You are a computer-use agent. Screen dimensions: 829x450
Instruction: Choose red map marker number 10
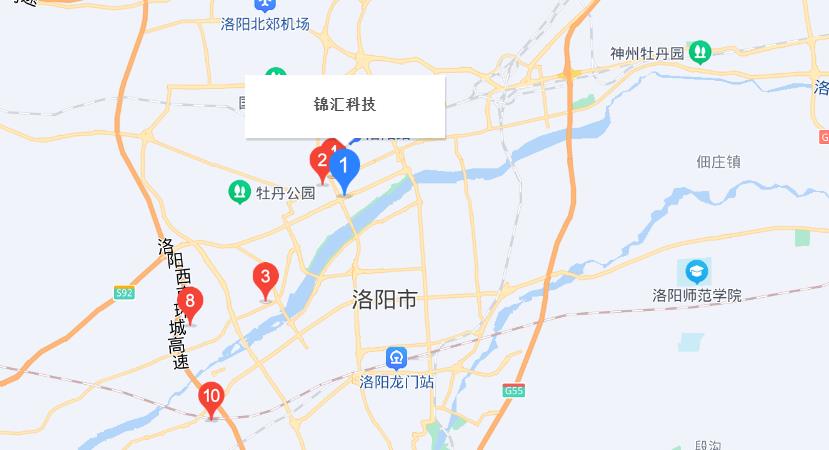click(x=211, y=398)
